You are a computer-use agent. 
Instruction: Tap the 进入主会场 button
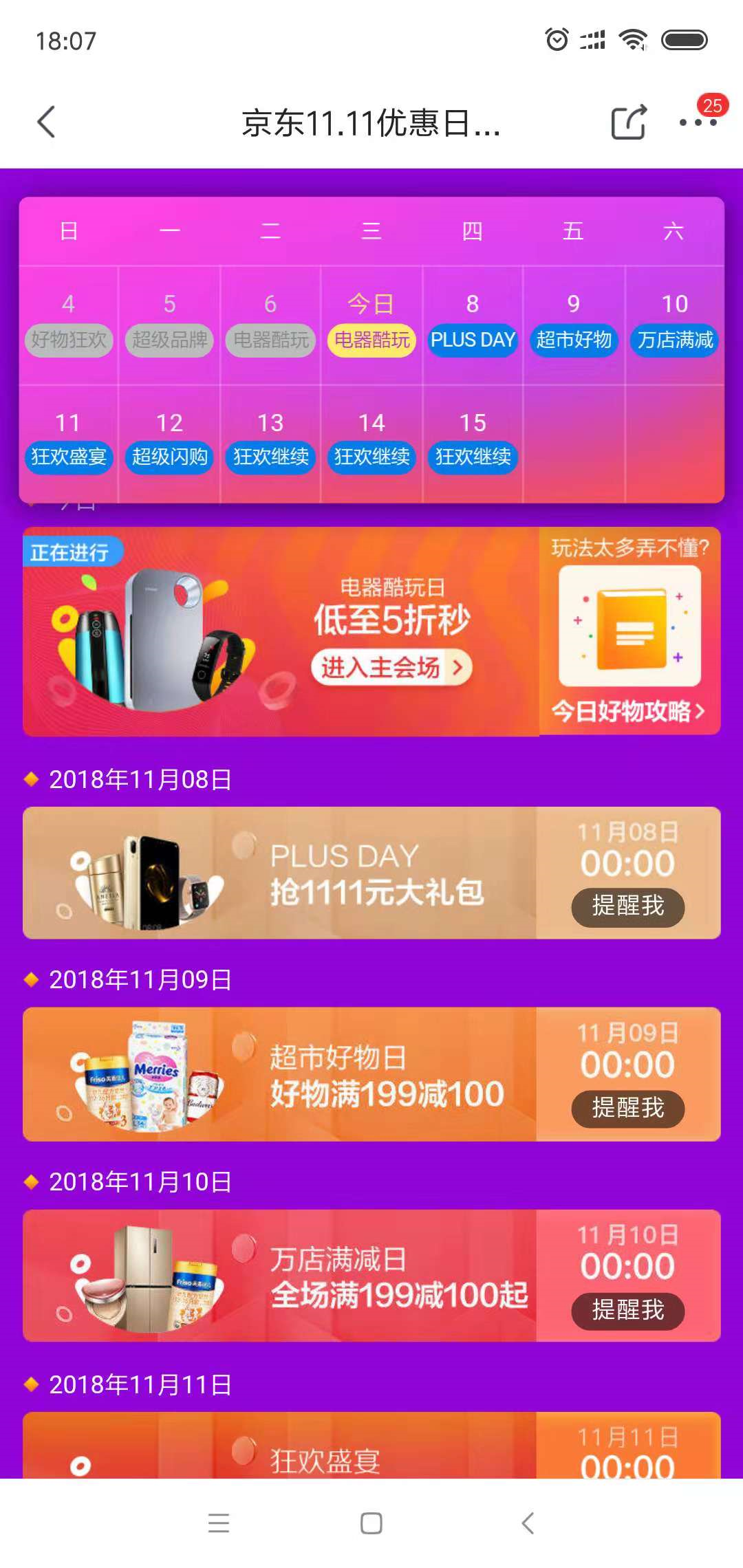(x=392, y=666)
